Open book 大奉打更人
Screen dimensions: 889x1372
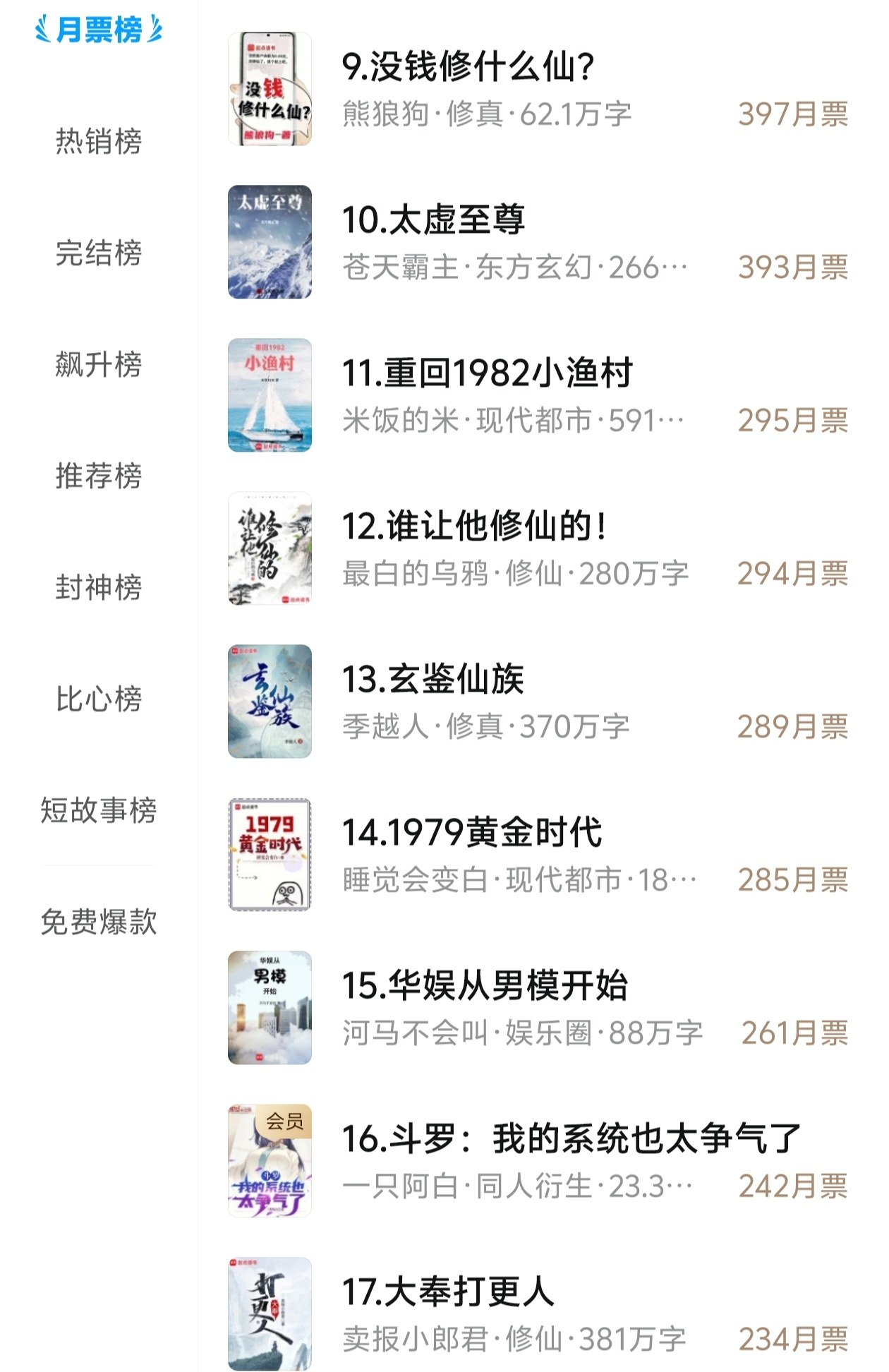click(x=448, y=1292)
